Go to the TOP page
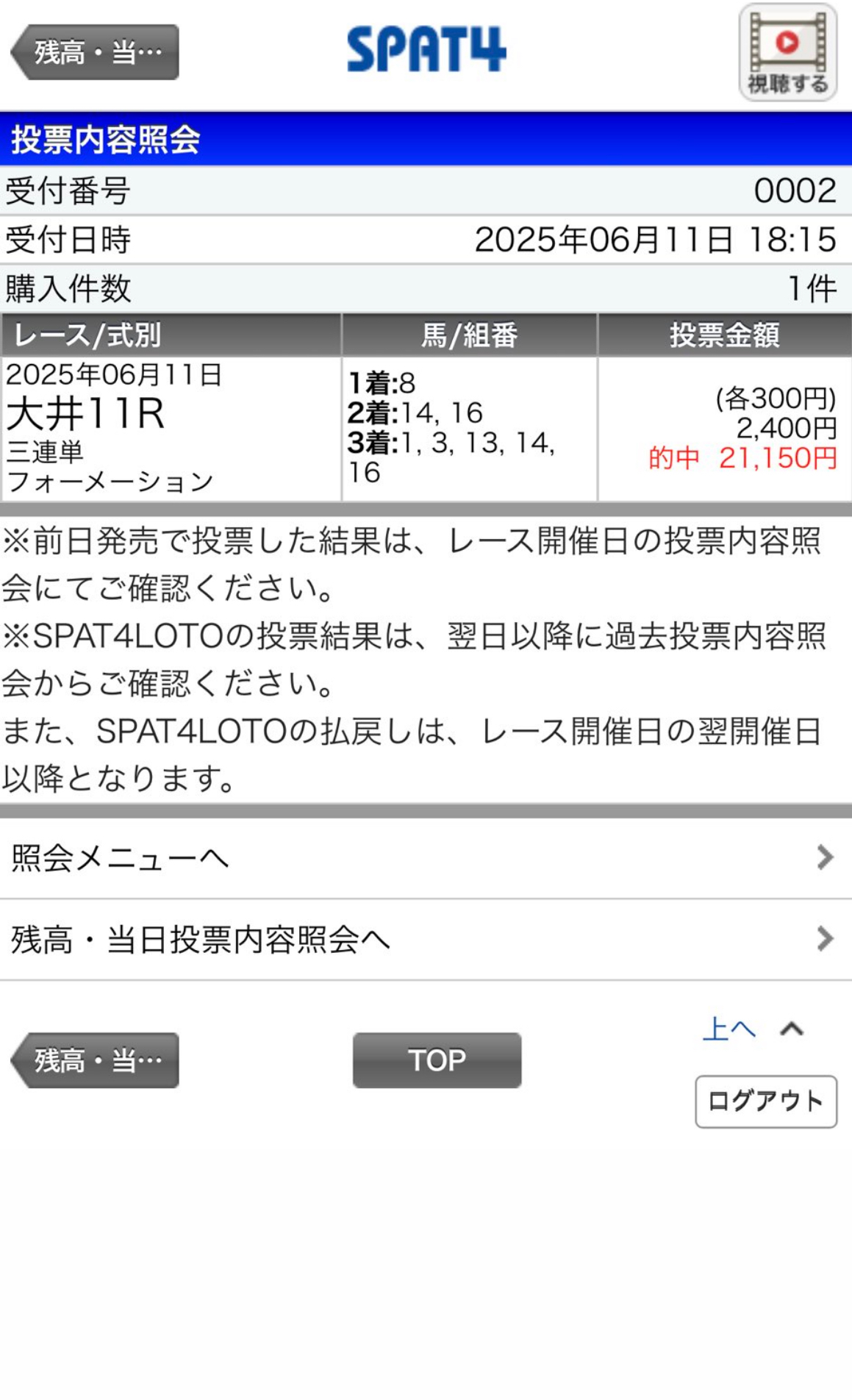Screen dimensions: 852x1400 [437, 1060]
